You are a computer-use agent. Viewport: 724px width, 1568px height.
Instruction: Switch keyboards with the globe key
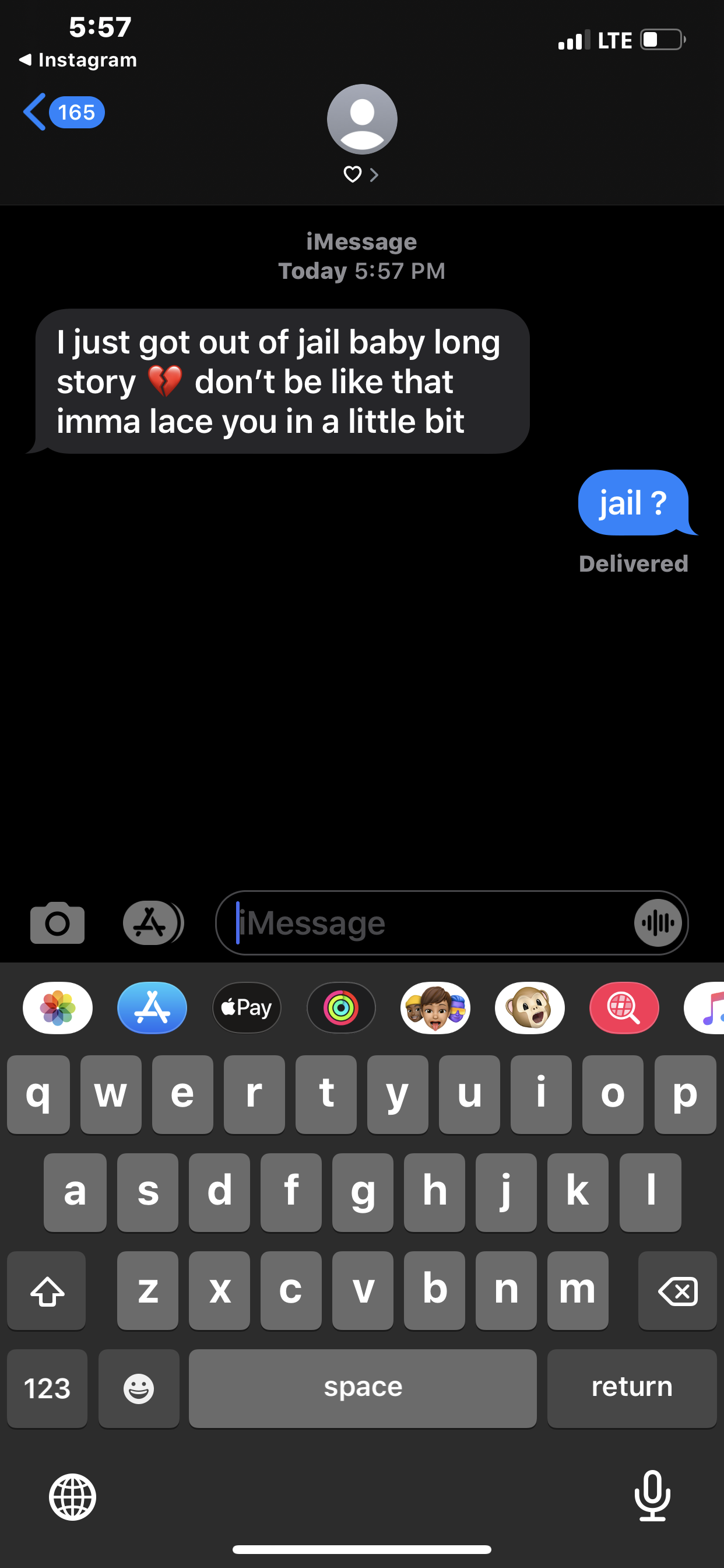[72, 1497]
